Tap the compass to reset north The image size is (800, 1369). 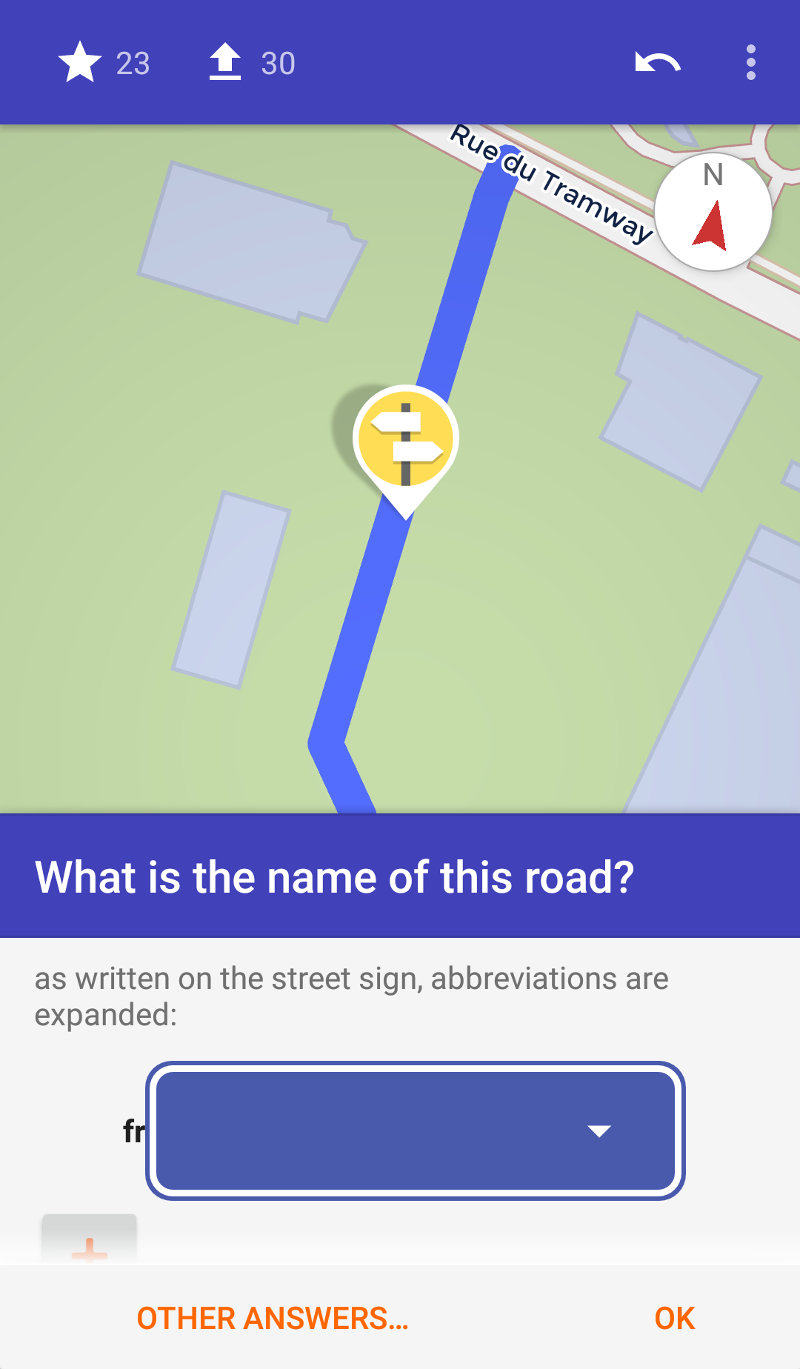pyautogui.click(x=712, y=212)
